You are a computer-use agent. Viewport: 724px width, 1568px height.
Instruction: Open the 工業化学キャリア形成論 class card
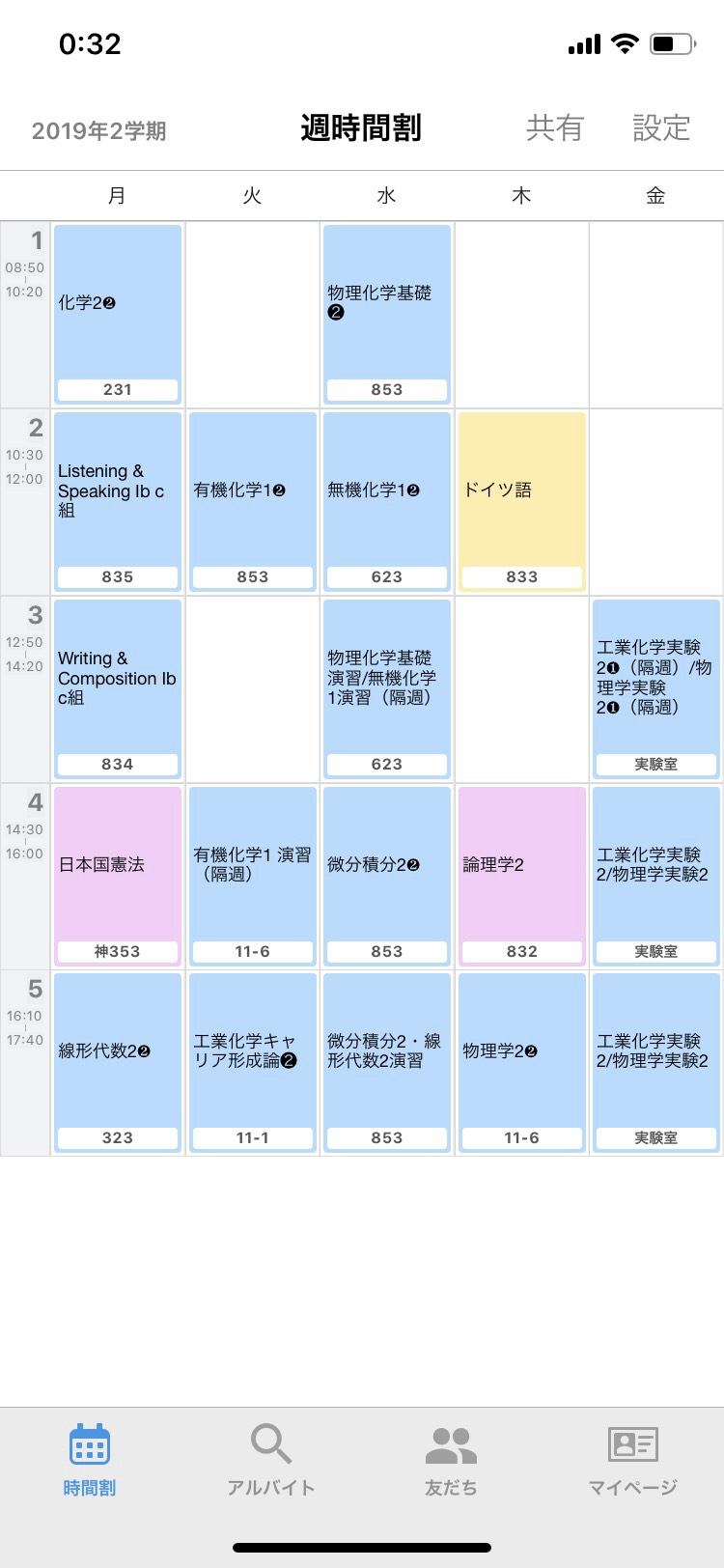coord(253,1063)
